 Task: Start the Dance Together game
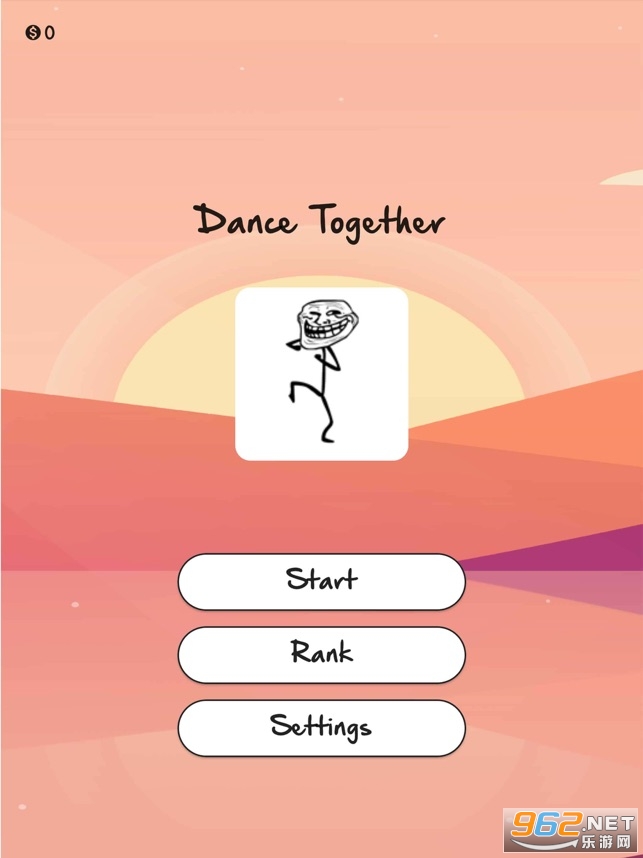[x=321, y=581]
